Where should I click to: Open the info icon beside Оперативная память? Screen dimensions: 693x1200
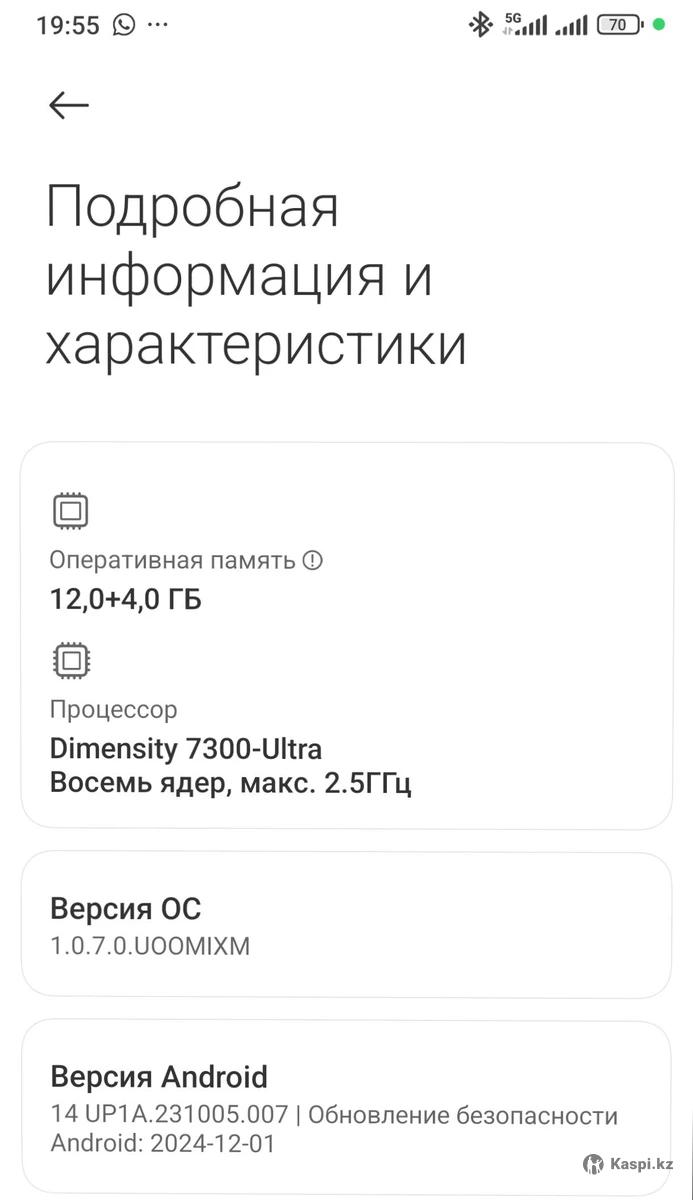(313, 560)
